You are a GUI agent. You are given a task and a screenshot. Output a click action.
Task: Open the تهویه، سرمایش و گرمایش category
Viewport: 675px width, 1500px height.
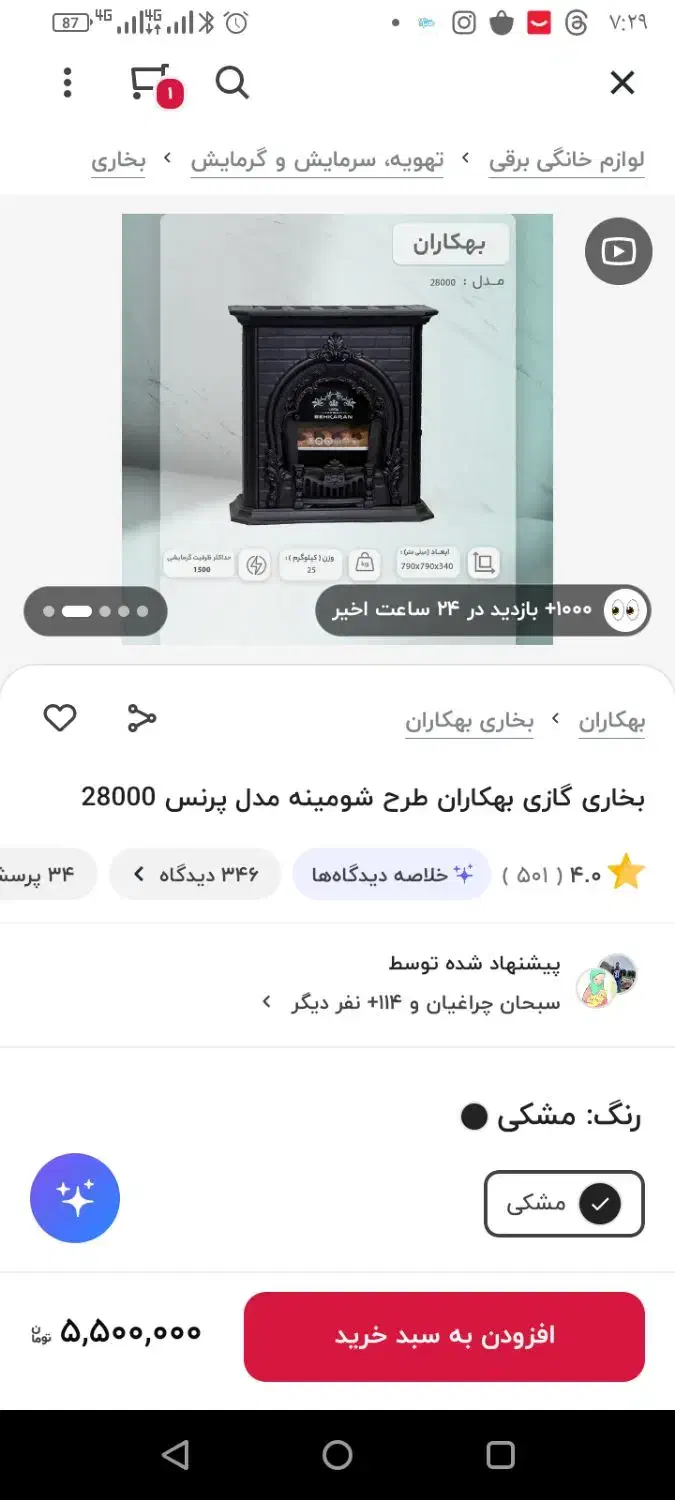(317, 160)
